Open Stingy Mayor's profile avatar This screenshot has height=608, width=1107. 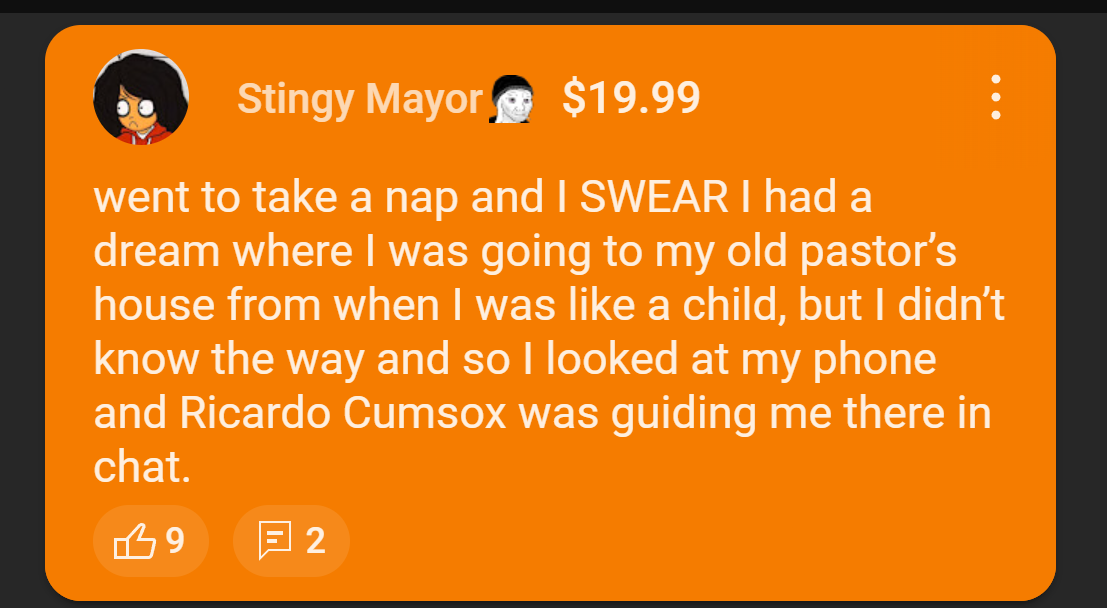[141, 98]
